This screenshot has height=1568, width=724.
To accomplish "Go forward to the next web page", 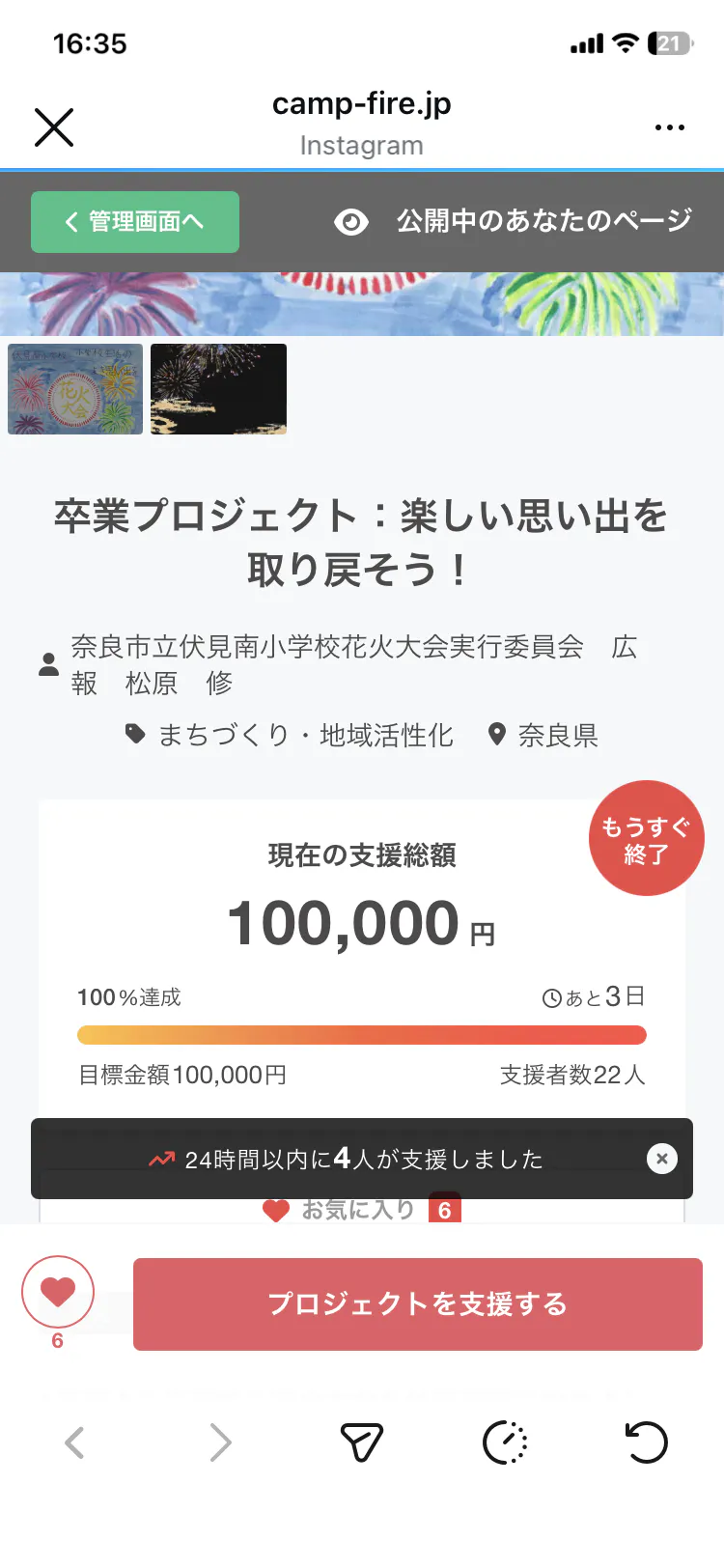I will tap(221, 1442).
